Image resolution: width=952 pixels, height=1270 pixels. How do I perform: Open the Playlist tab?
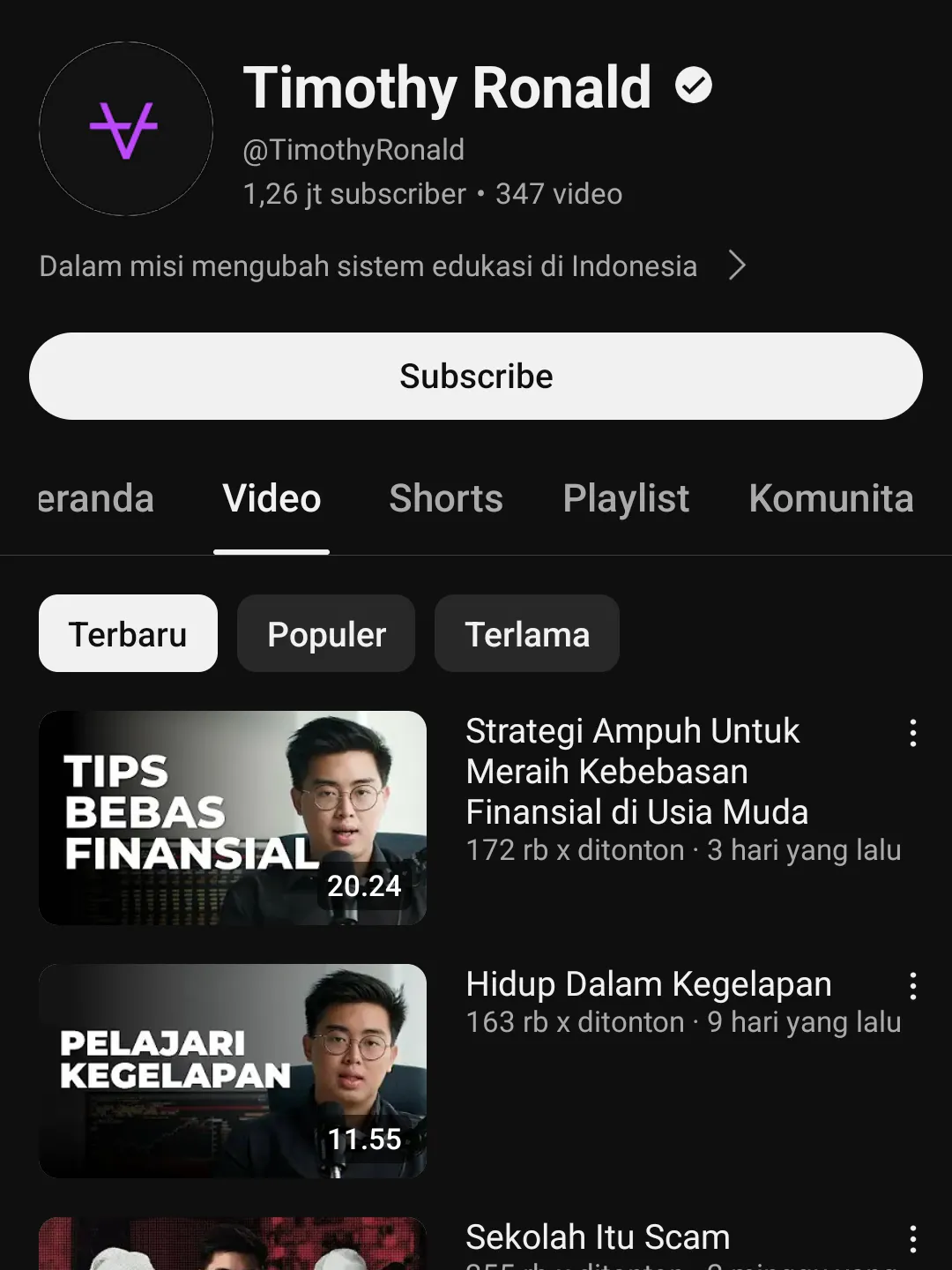pyautogui.click(x=626, y=498)
